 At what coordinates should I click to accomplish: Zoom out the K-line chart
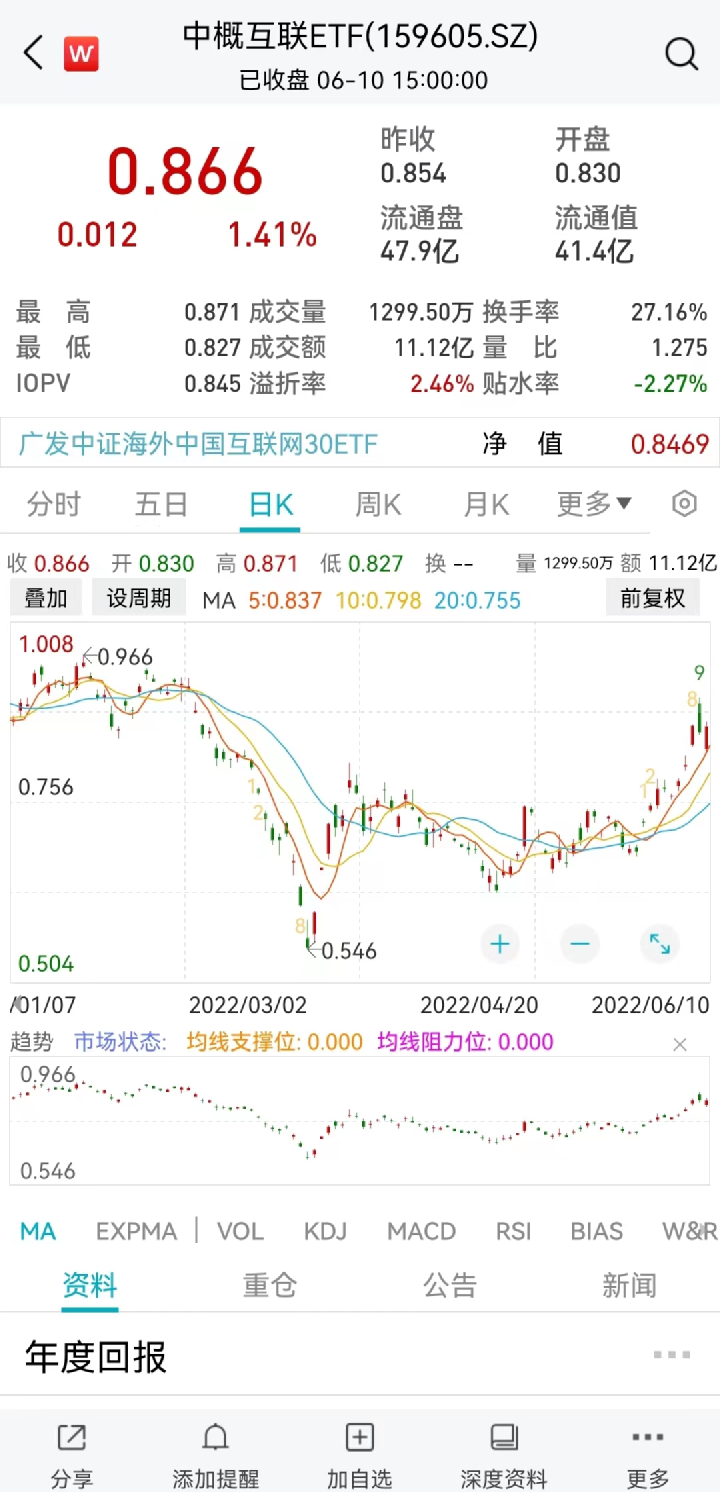[x=580, y=943]
